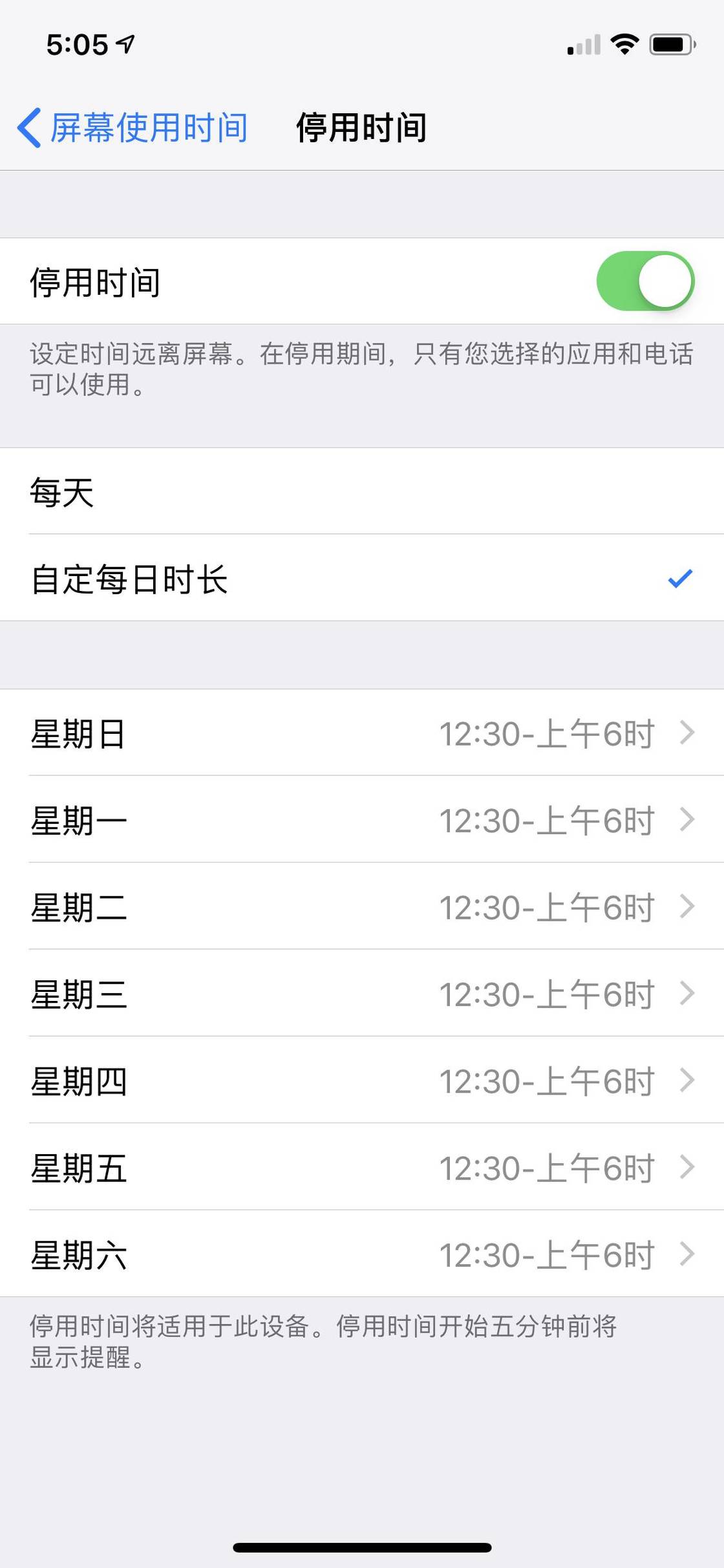
Task: Expand the 星期五 schedule settings
Action: click(x=362, y=1167)
